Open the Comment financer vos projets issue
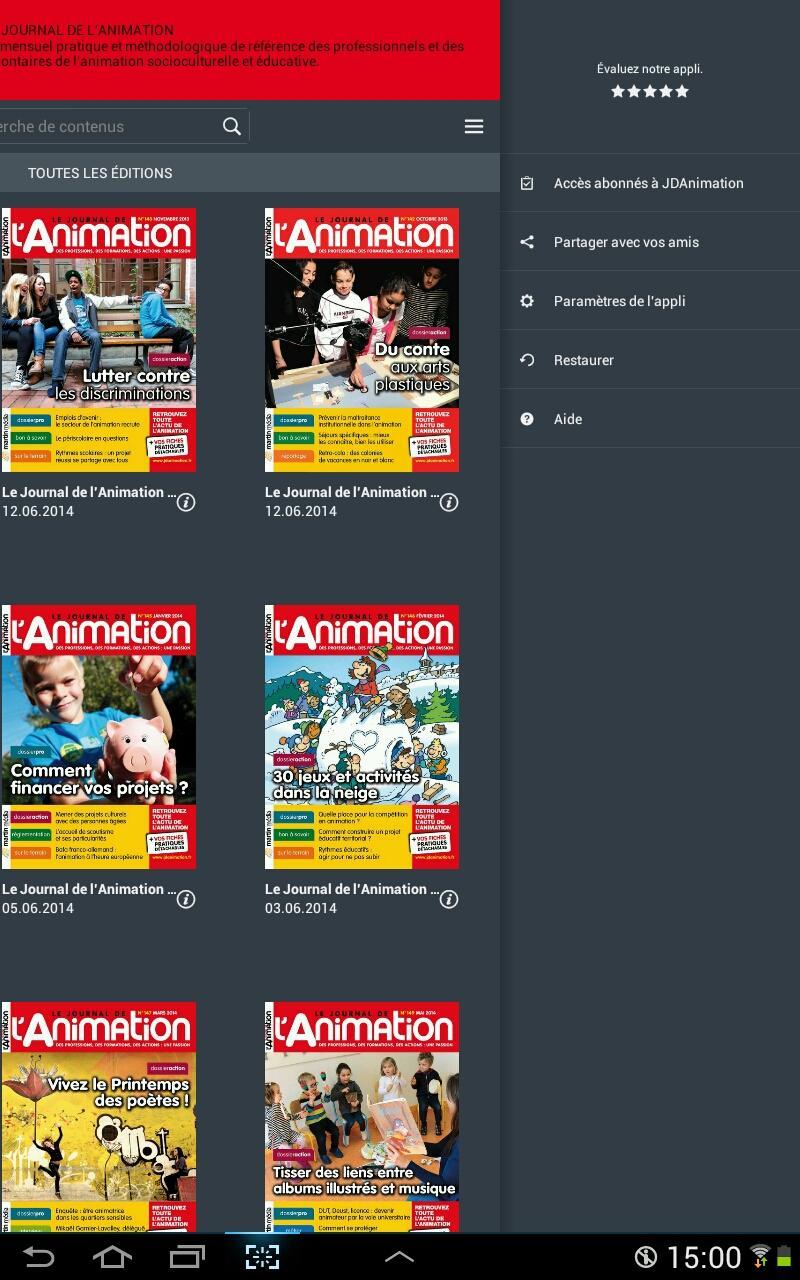Image resolution: width=800 pixels, height=1280 pixels. click(99, 737)
